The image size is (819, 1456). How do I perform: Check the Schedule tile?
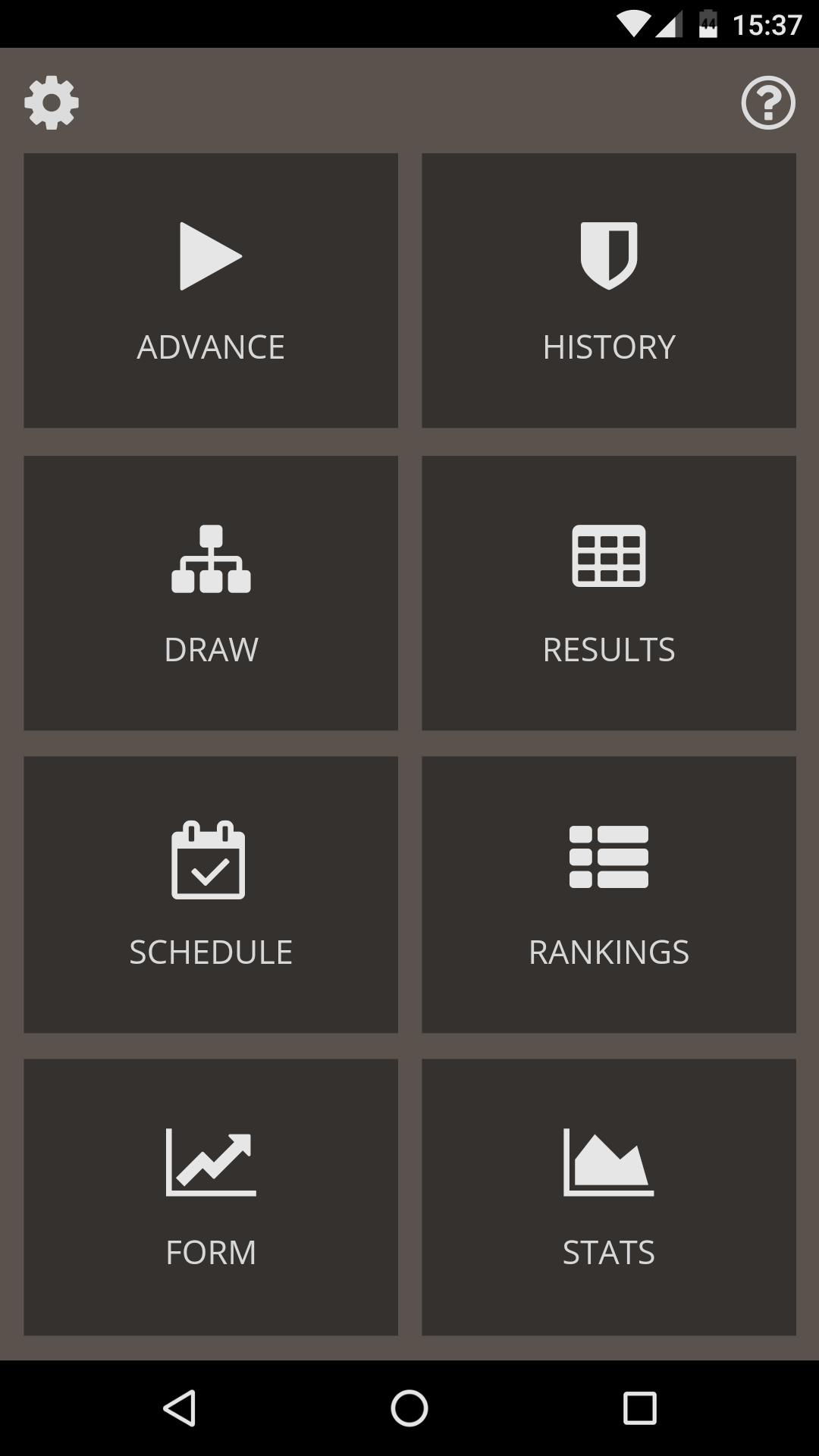[x=211, y=894]
